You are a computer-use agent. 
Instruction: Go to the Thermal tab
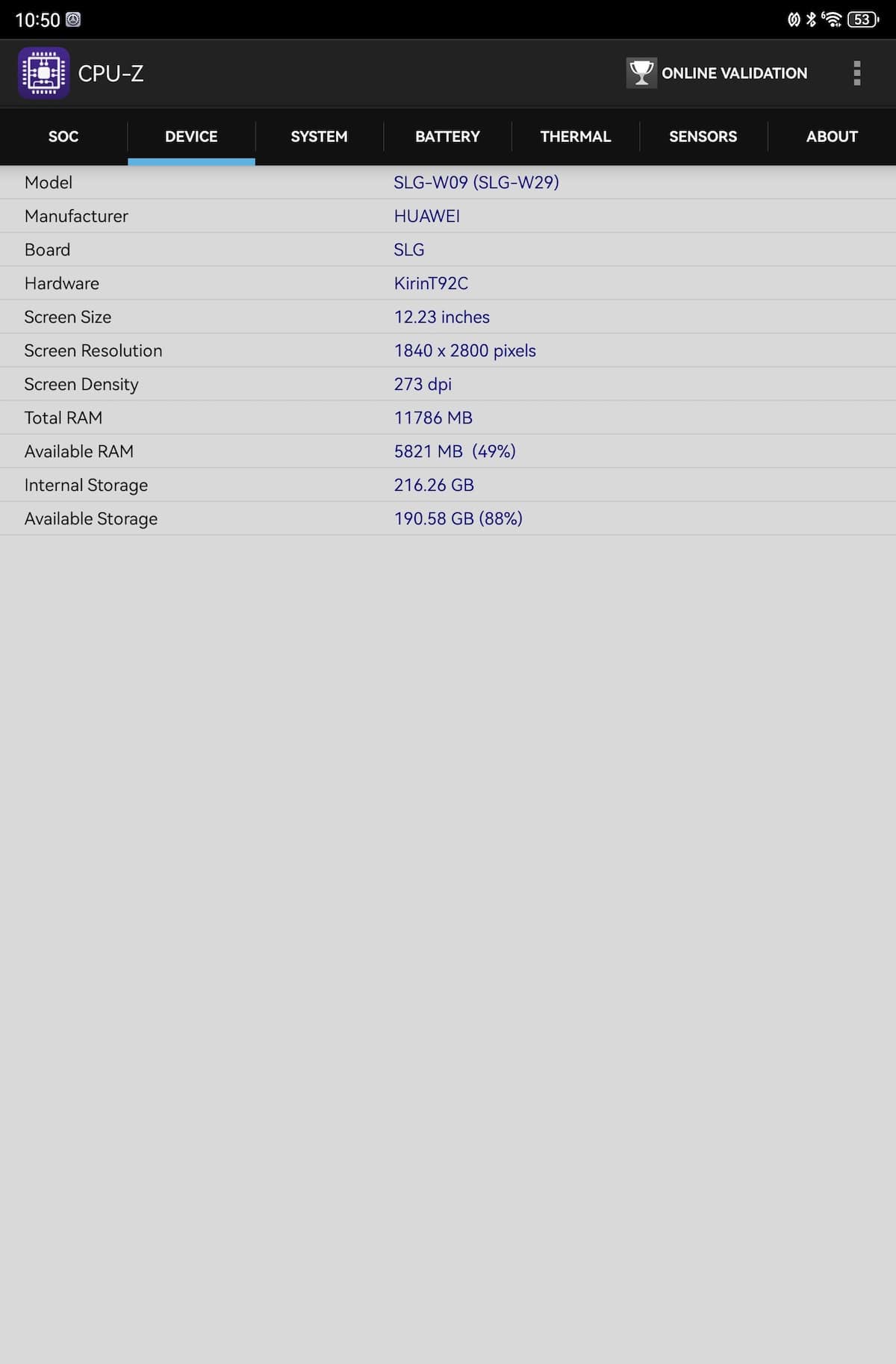(x=576, y=137)
